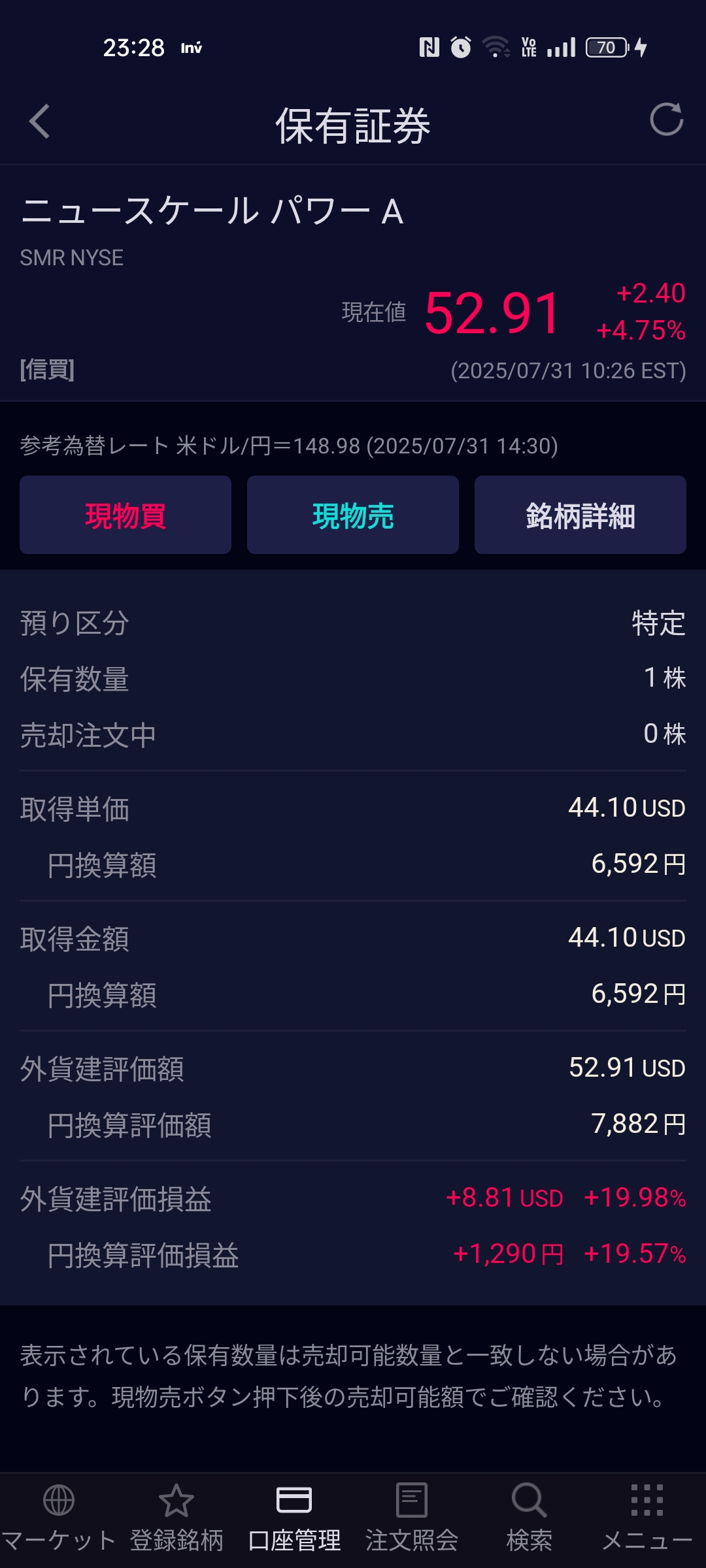Select the 口座管理 account tab
The height and width of the screenshot is (1568, 706).
[294, 1518]
